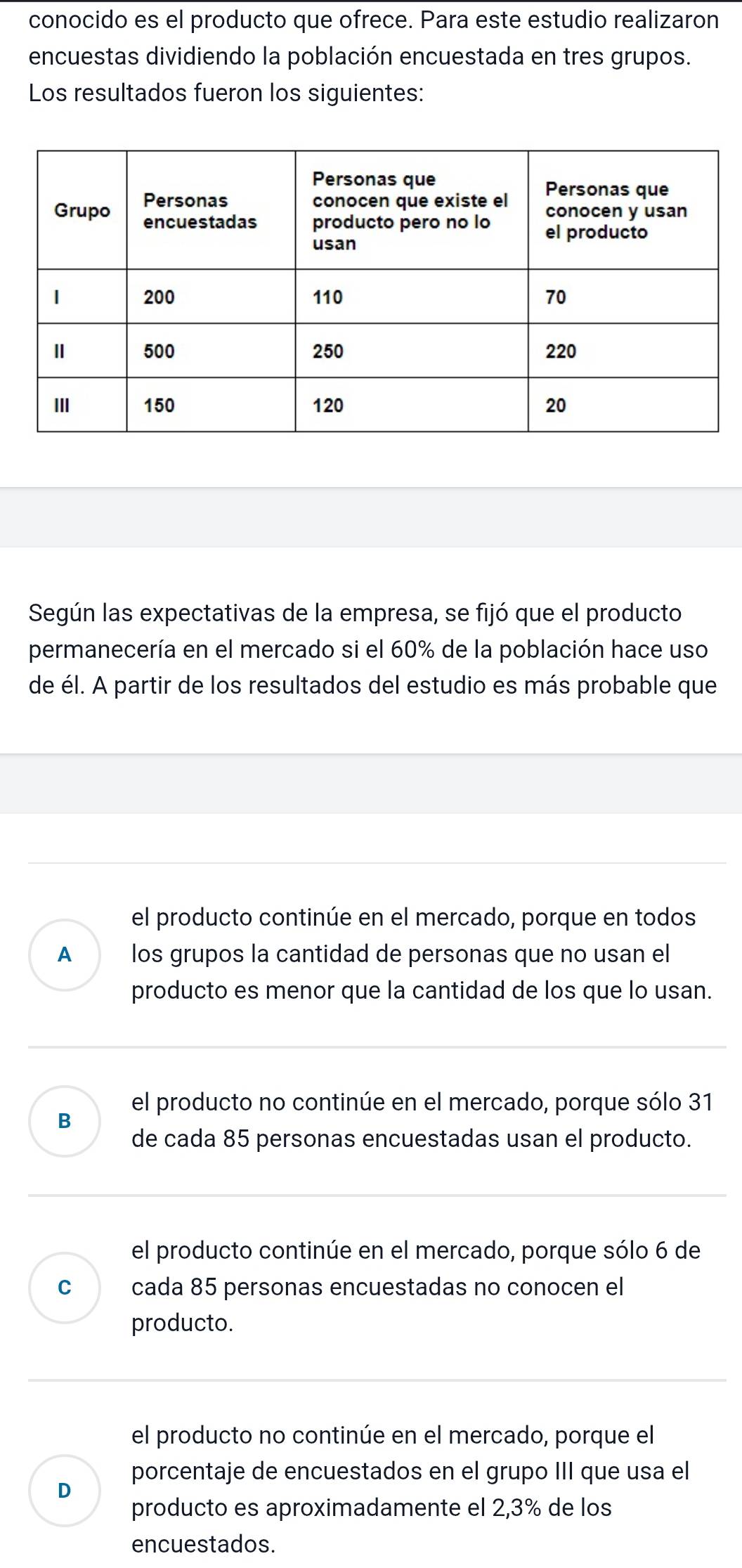
Task: Select answer option A
Action: [65, 954]
